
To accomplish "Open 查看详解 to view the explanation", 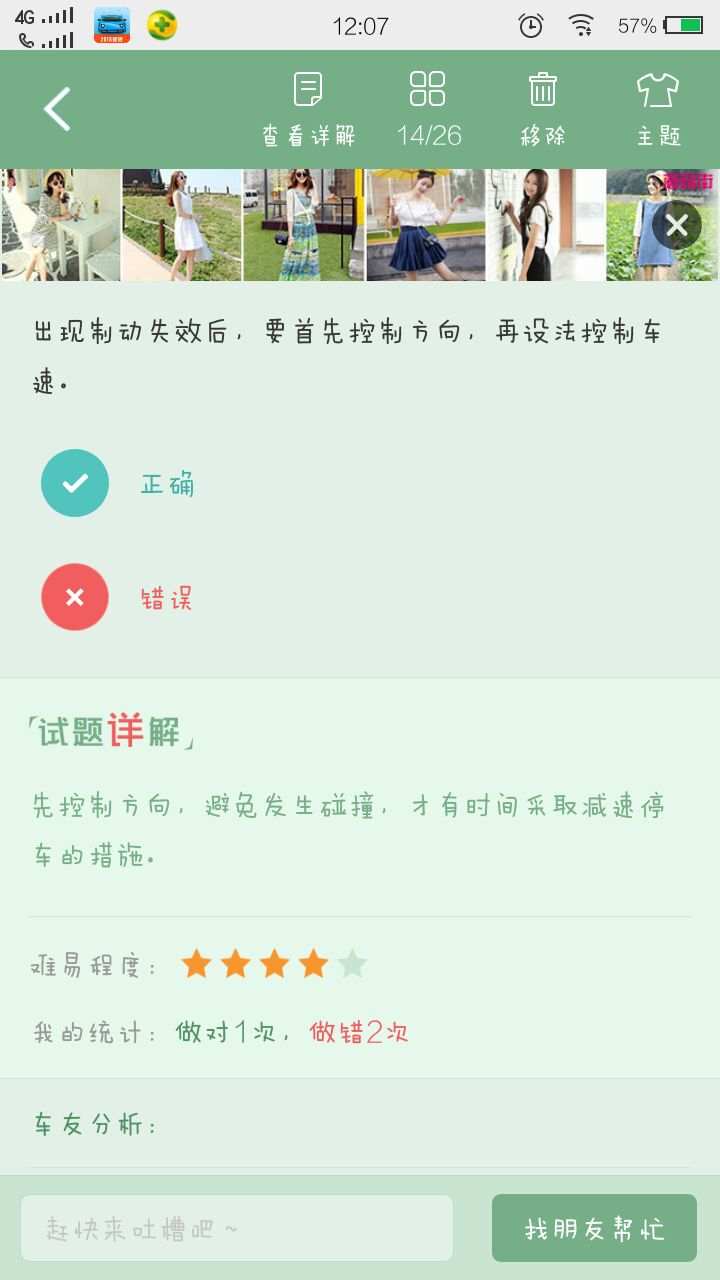I will pyautogui.click(x=308, y=109).
